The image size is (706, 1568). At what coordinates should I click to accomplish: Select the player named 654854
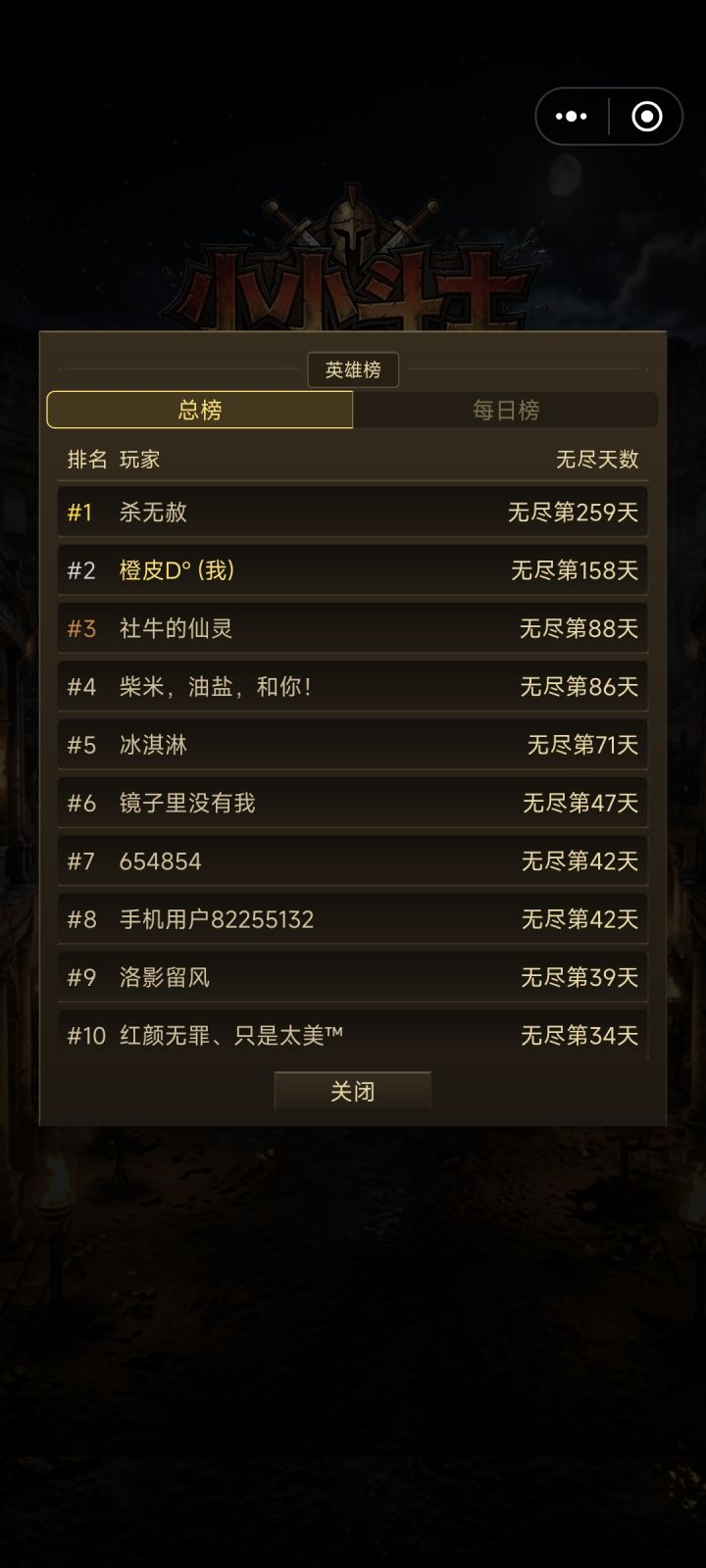coord(353,860)
